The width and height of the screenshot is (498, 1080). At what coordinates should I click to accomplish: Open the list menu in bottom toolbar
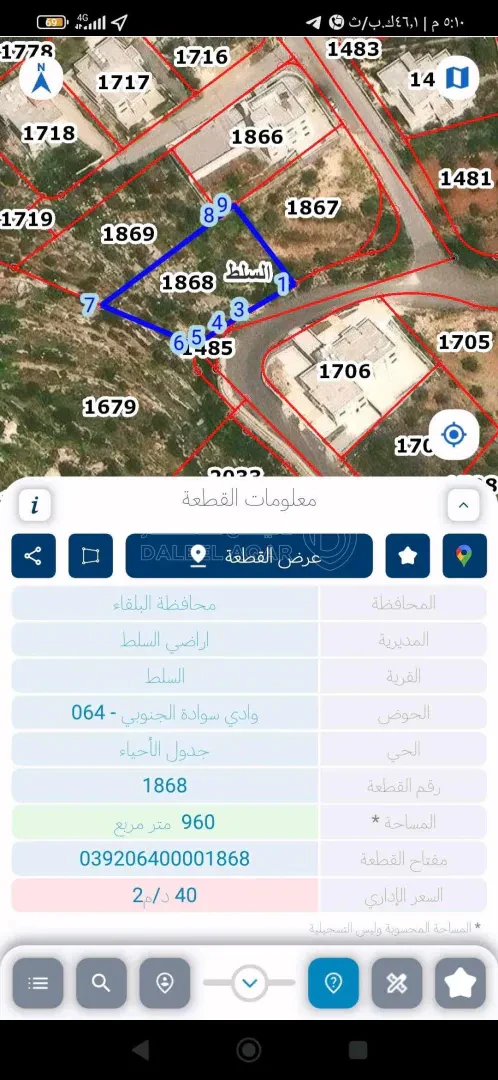[x=38, y=983]
